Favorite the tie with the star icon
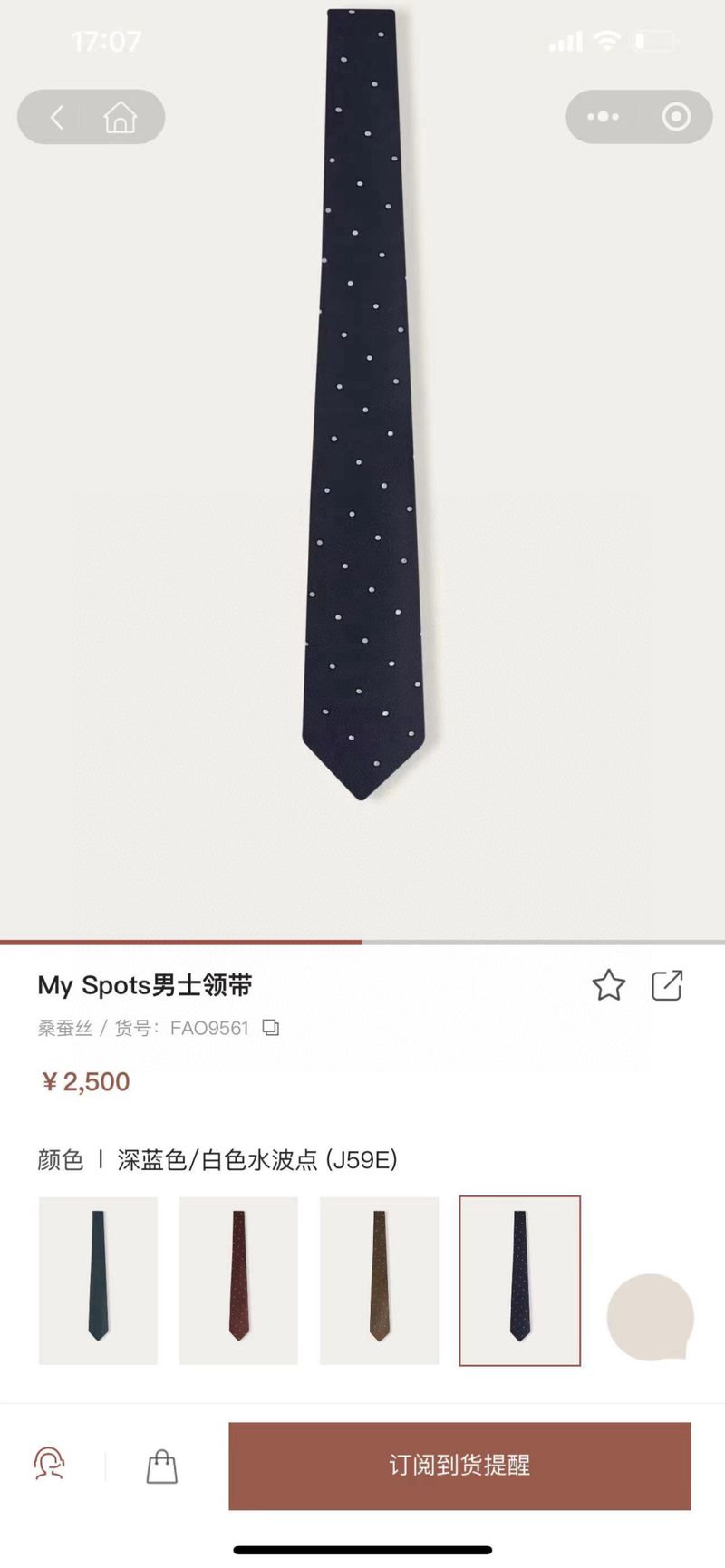Viewport: 725px width, 1568px height. [610, 985]
